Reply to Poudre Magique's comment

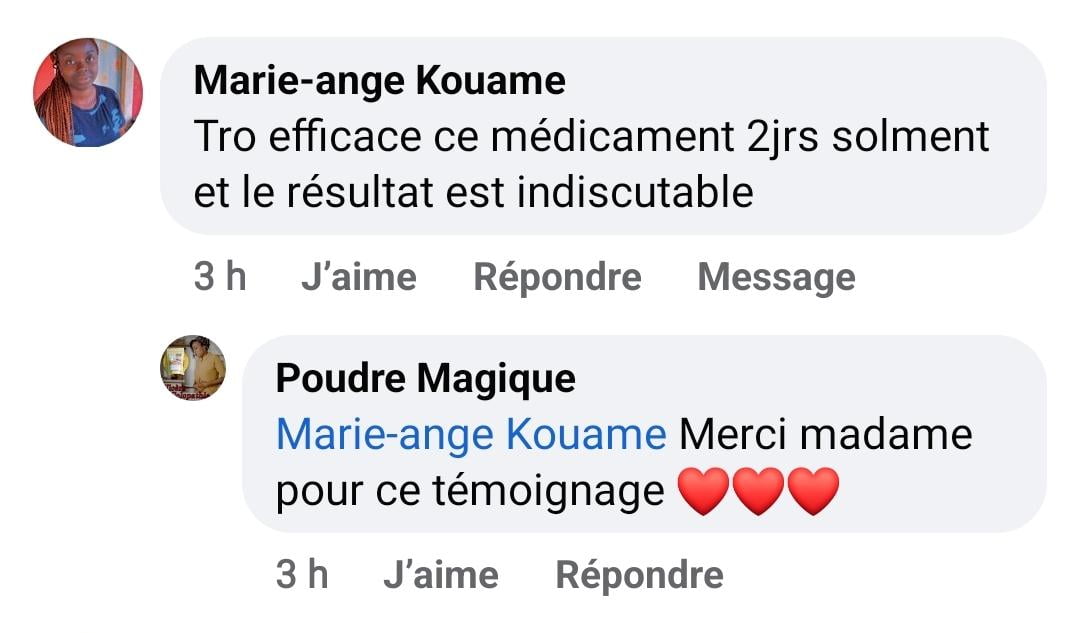(639, 574)
